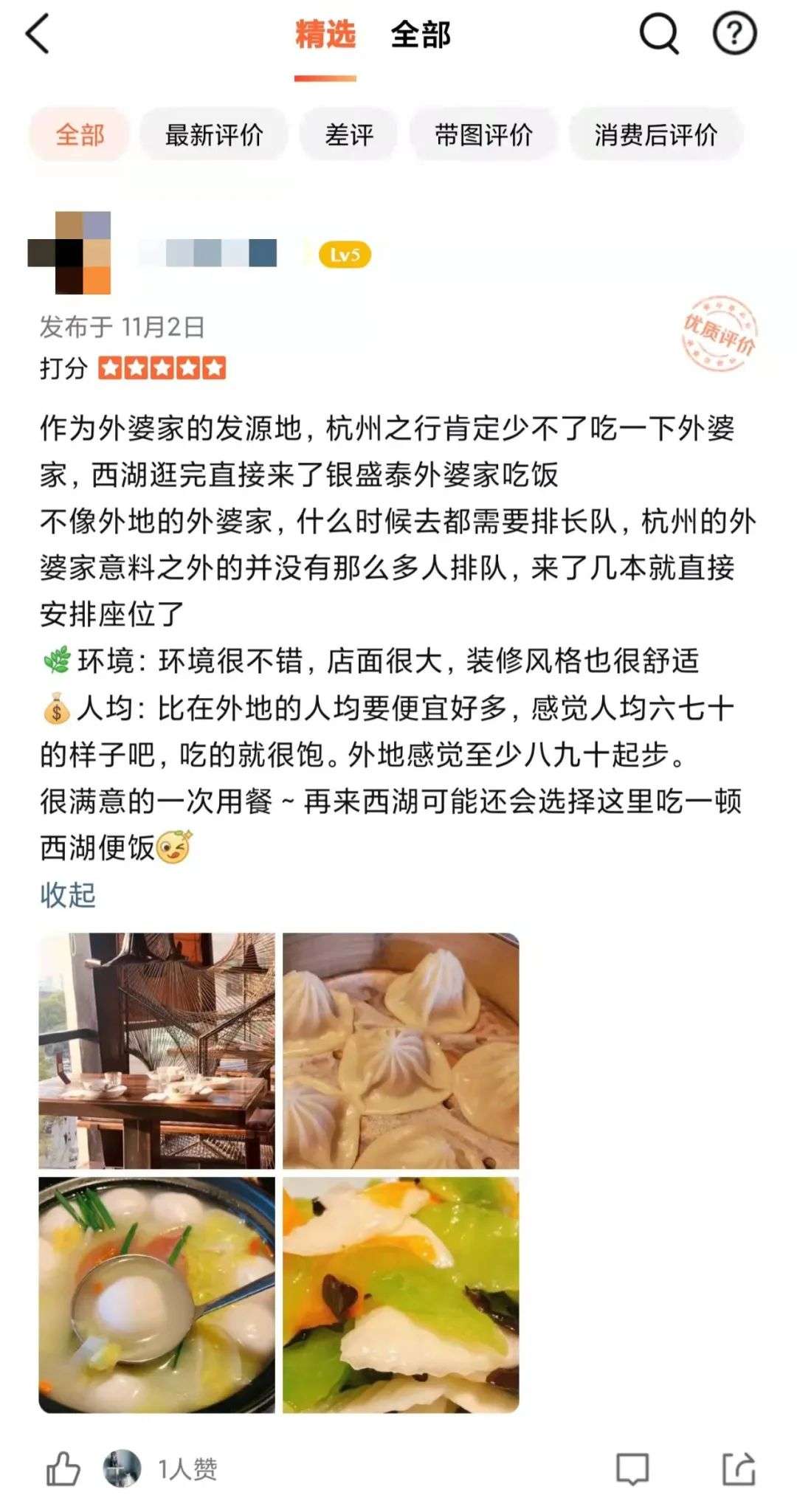Open the fish ball soup photo

coord(156,1294)
